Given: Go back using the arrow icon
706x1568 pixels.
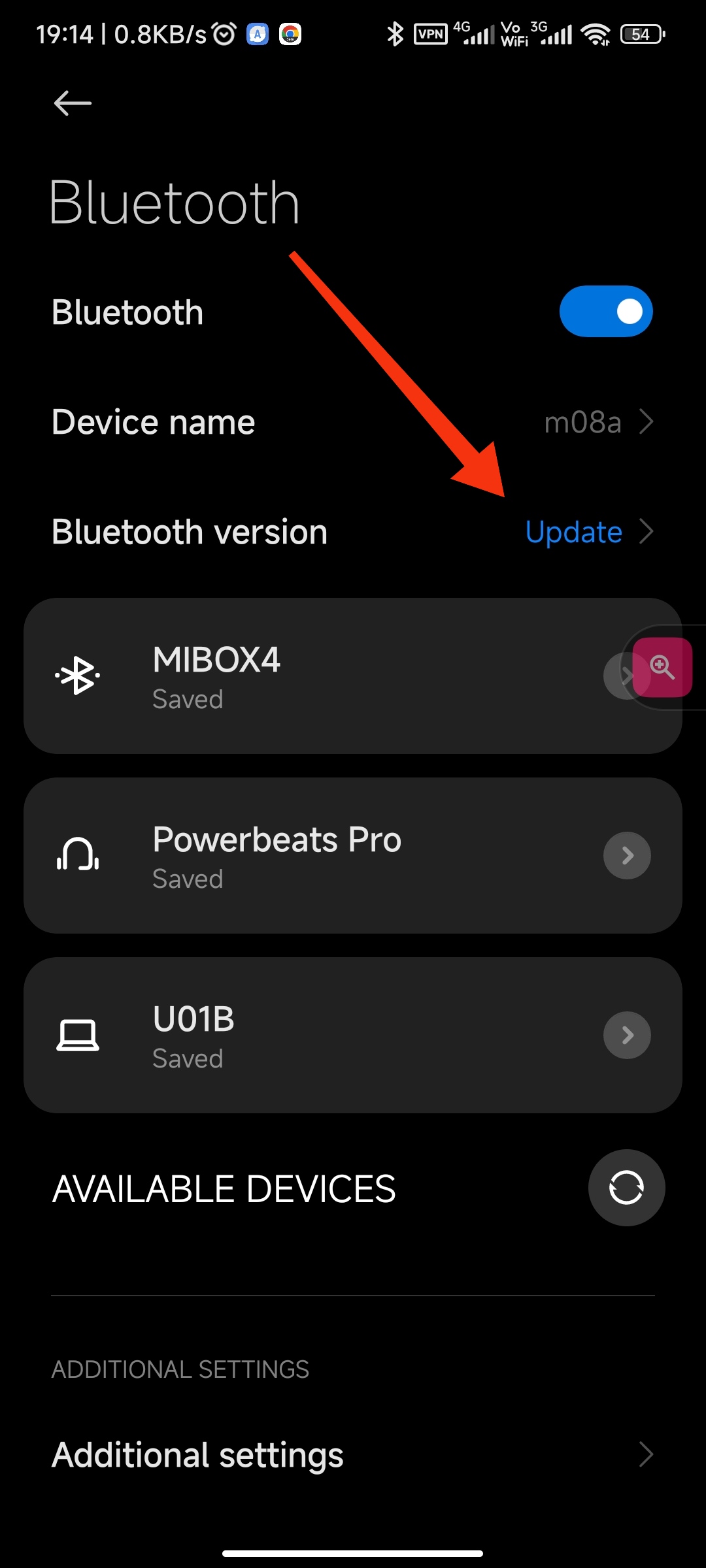Looking at the screenshot, I should click(73, 103).
